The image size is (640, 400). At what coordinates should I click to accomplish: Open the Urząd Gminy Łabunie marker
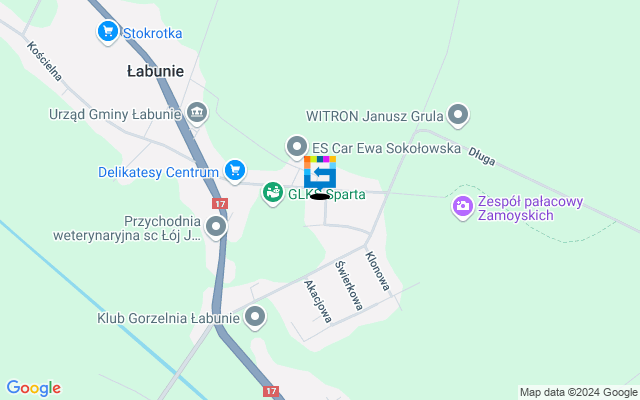coord(196,113)
